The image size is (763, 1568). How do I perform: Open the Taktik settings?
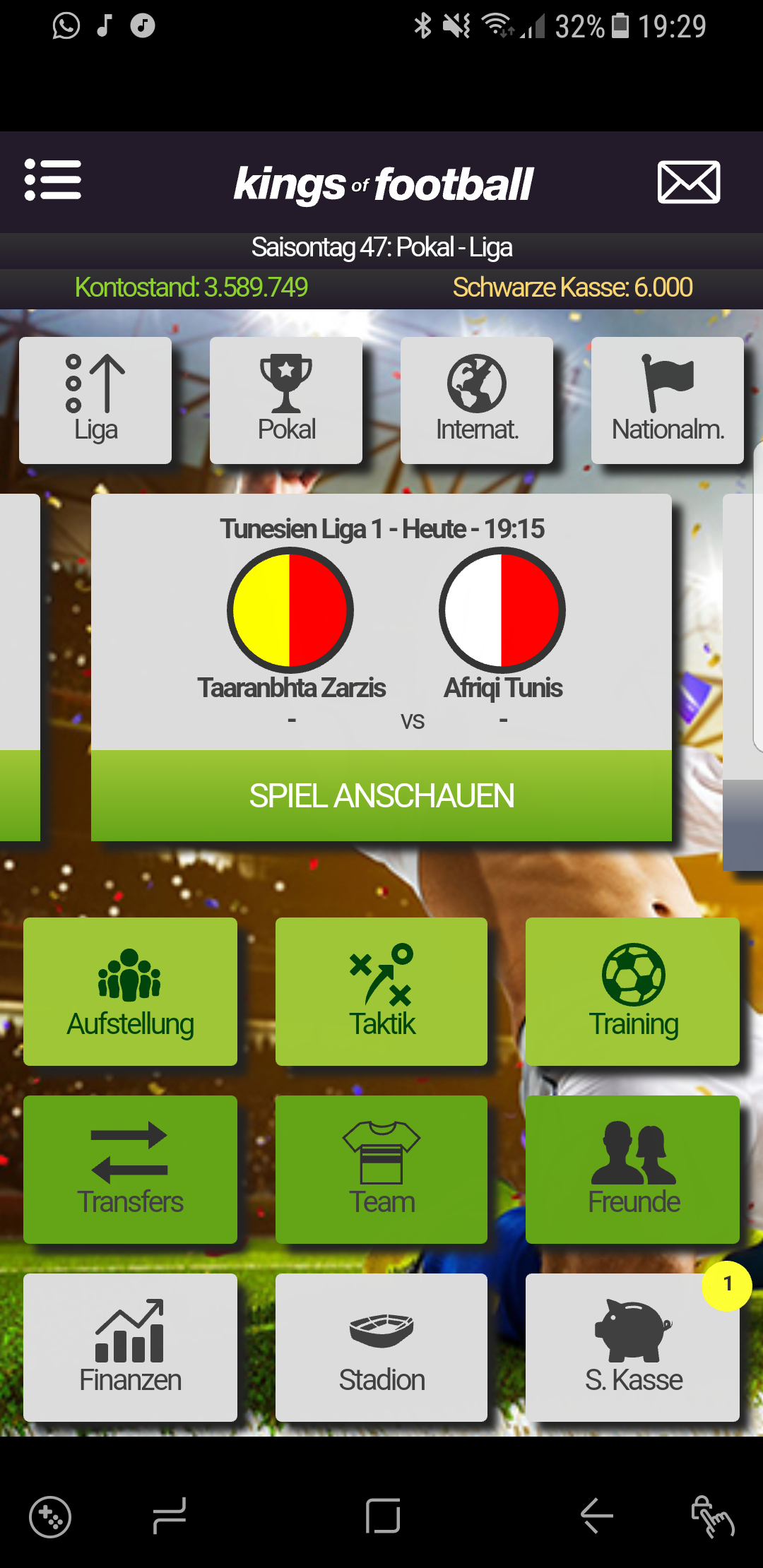[x=381, y=992]
